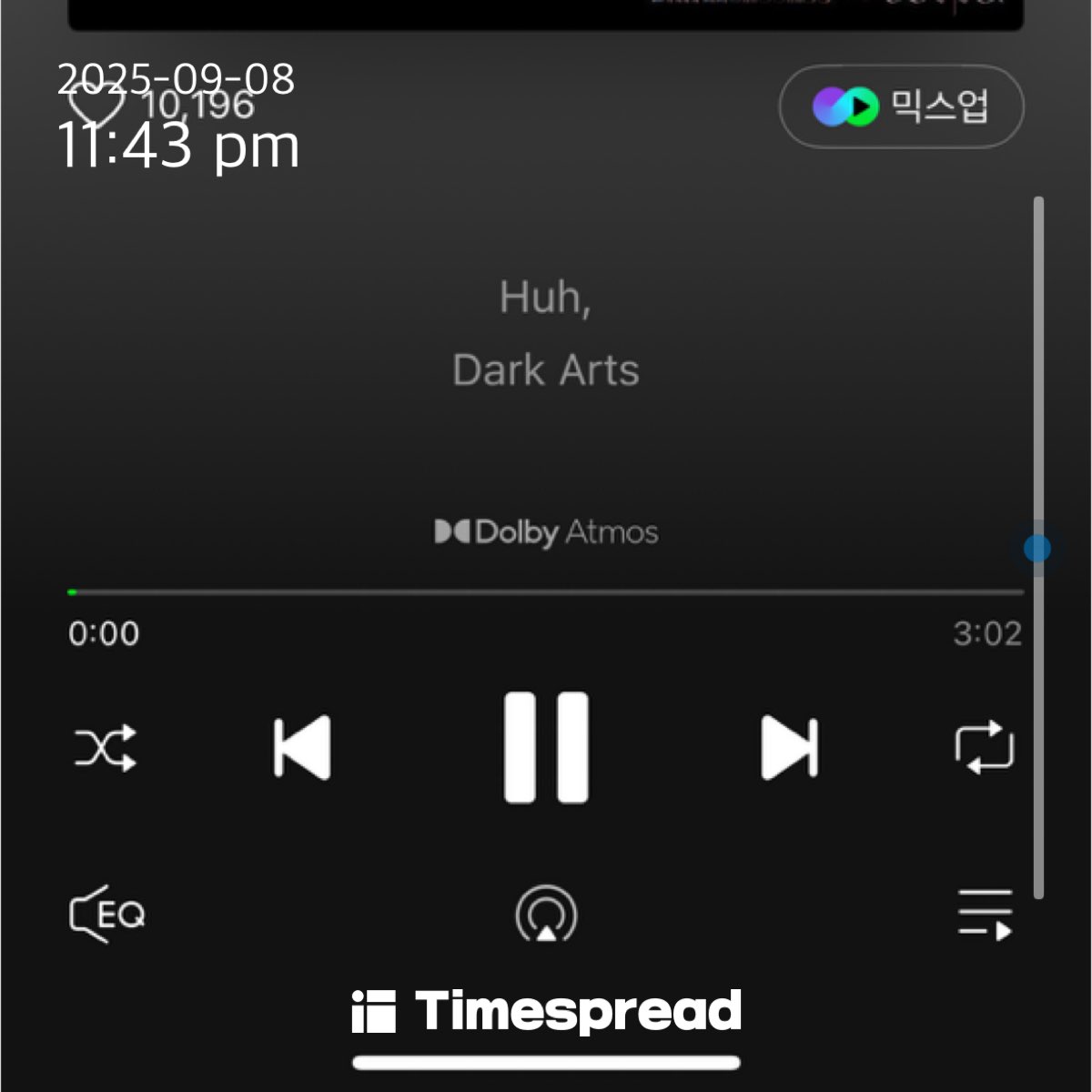
Task: Toggle shuffle playback
Action: (x=106, y=748)
